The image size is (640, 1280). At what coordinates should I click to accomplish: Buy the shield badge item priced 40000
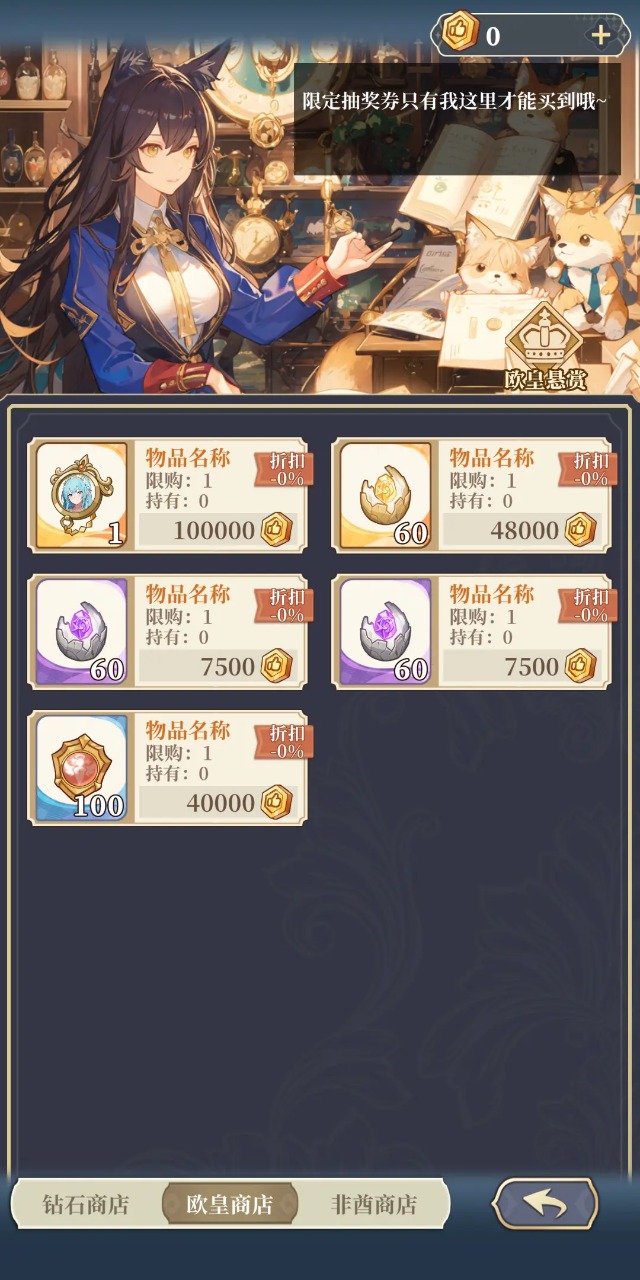167,767
